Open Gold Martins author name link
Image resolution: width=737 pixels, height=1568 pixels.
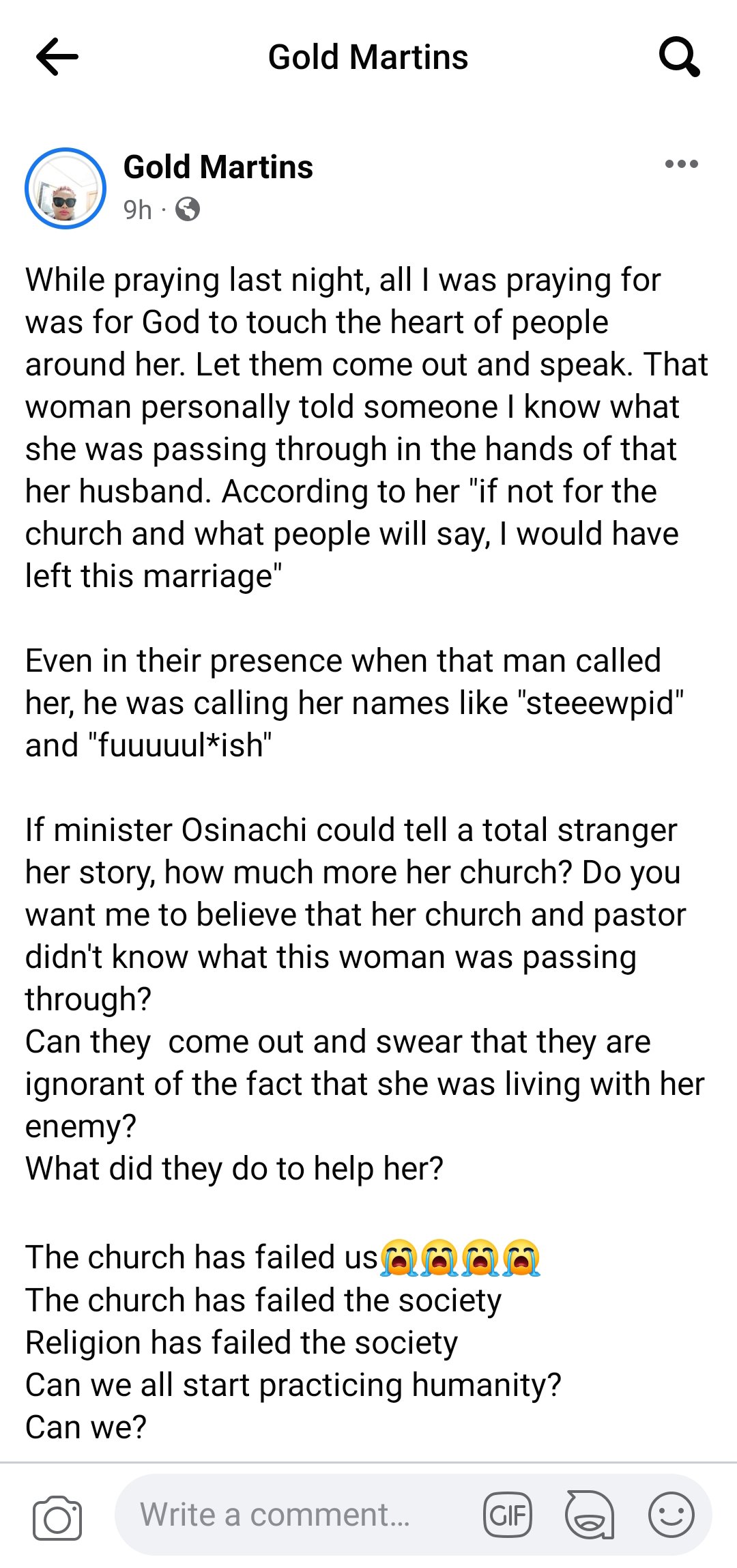[218, 167]
